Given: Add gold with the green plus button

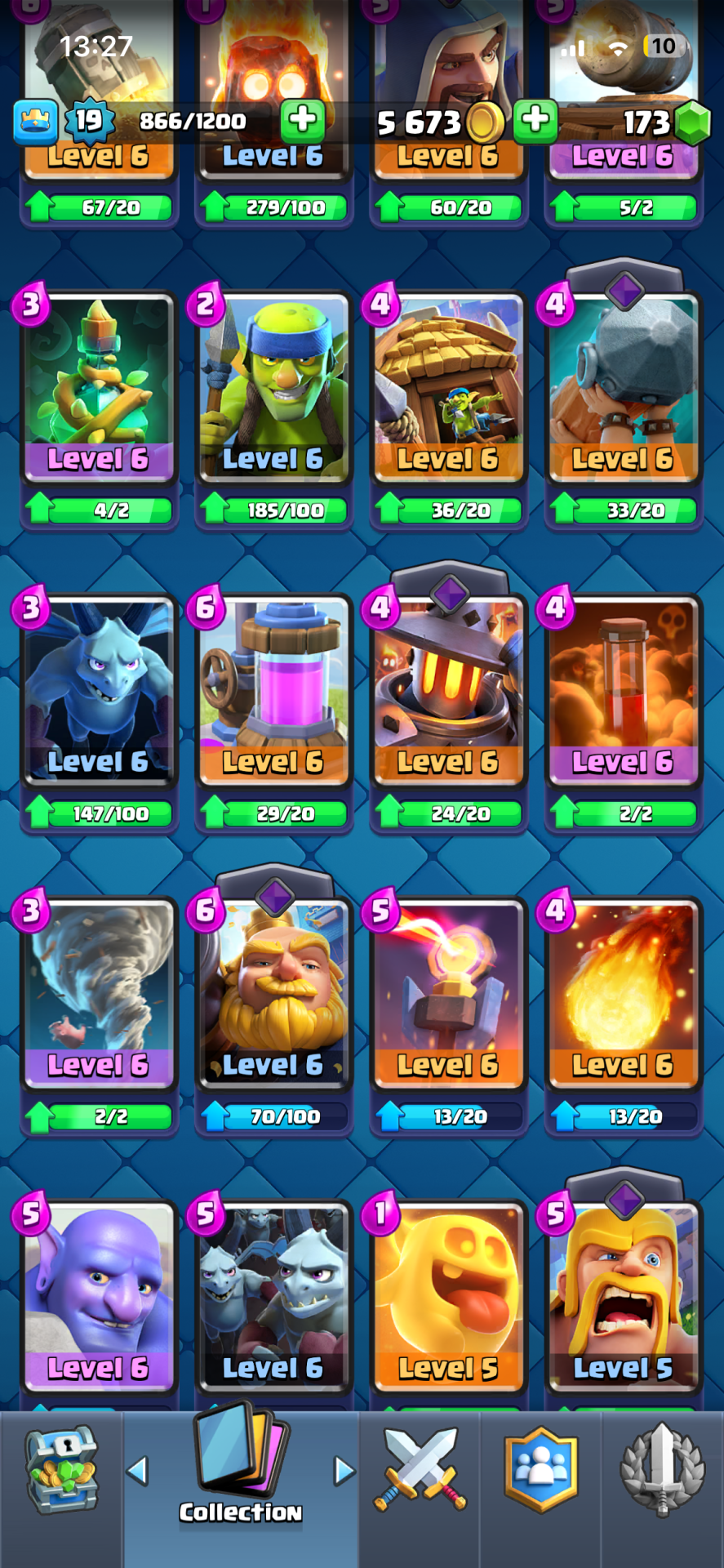Looking at the screenshot, I should [x=535, y=121].
